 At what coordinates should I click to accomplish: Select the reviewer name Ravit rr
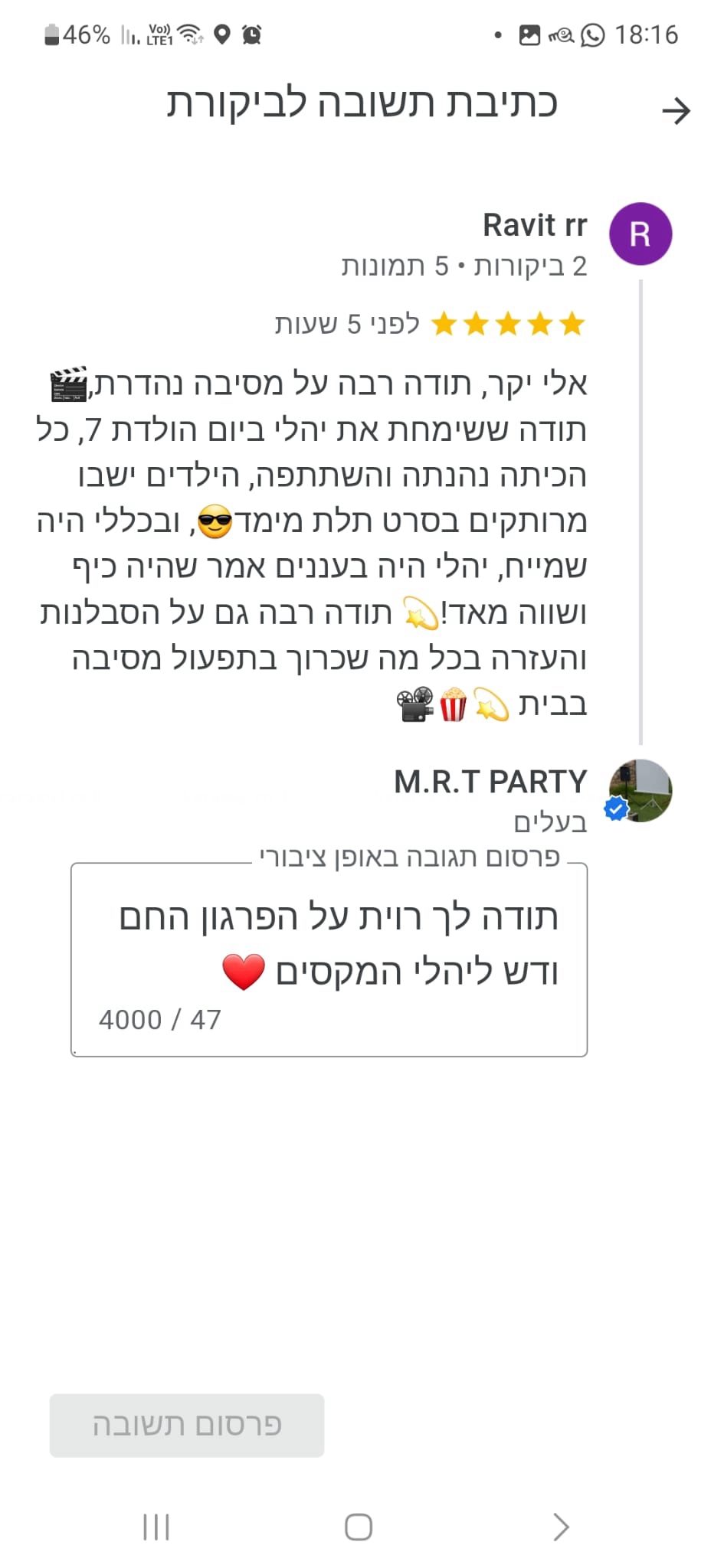click(x=534, y=225)
